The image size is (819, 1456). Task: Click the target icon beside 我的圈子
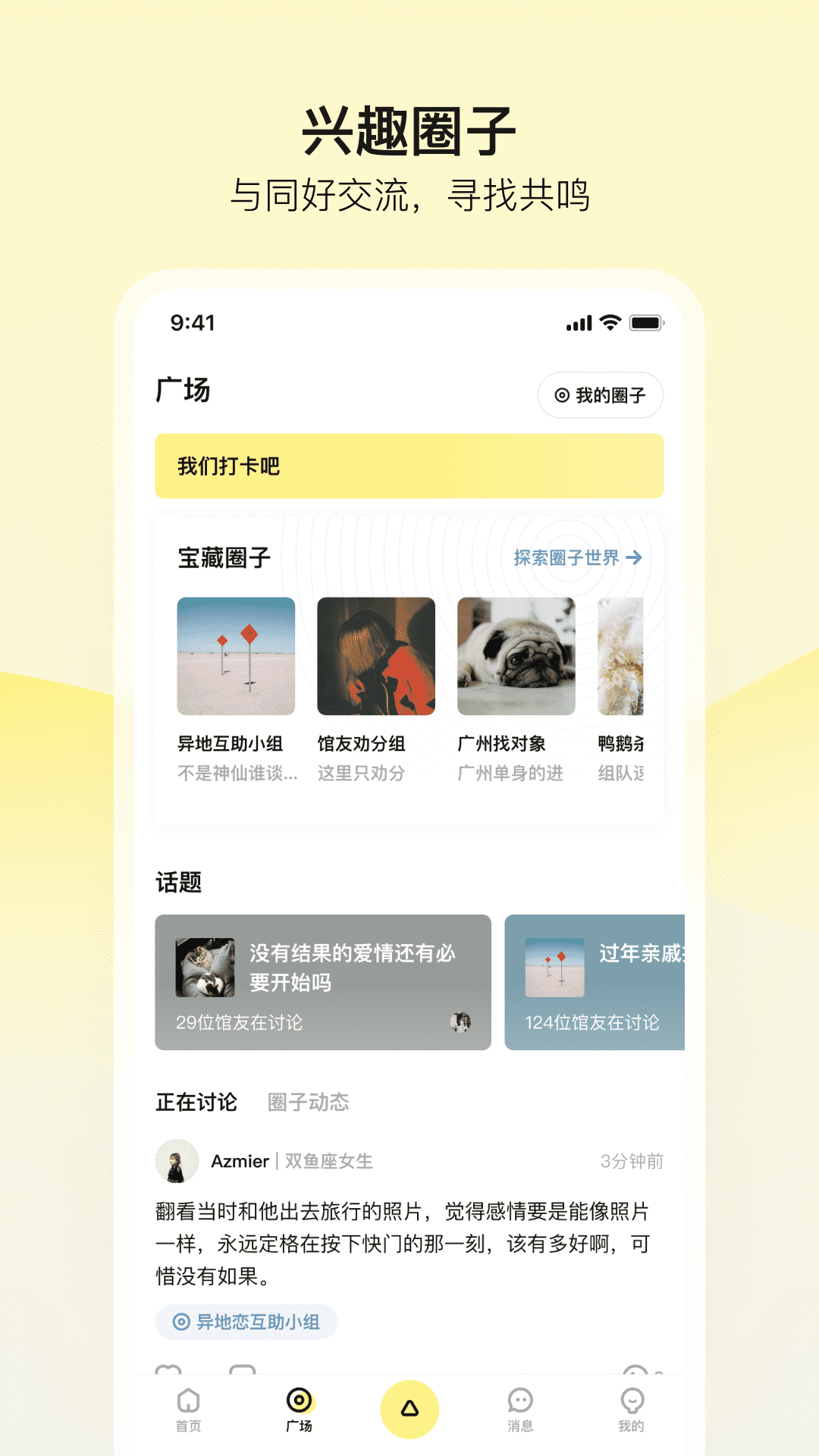click(x=561, y=395)
